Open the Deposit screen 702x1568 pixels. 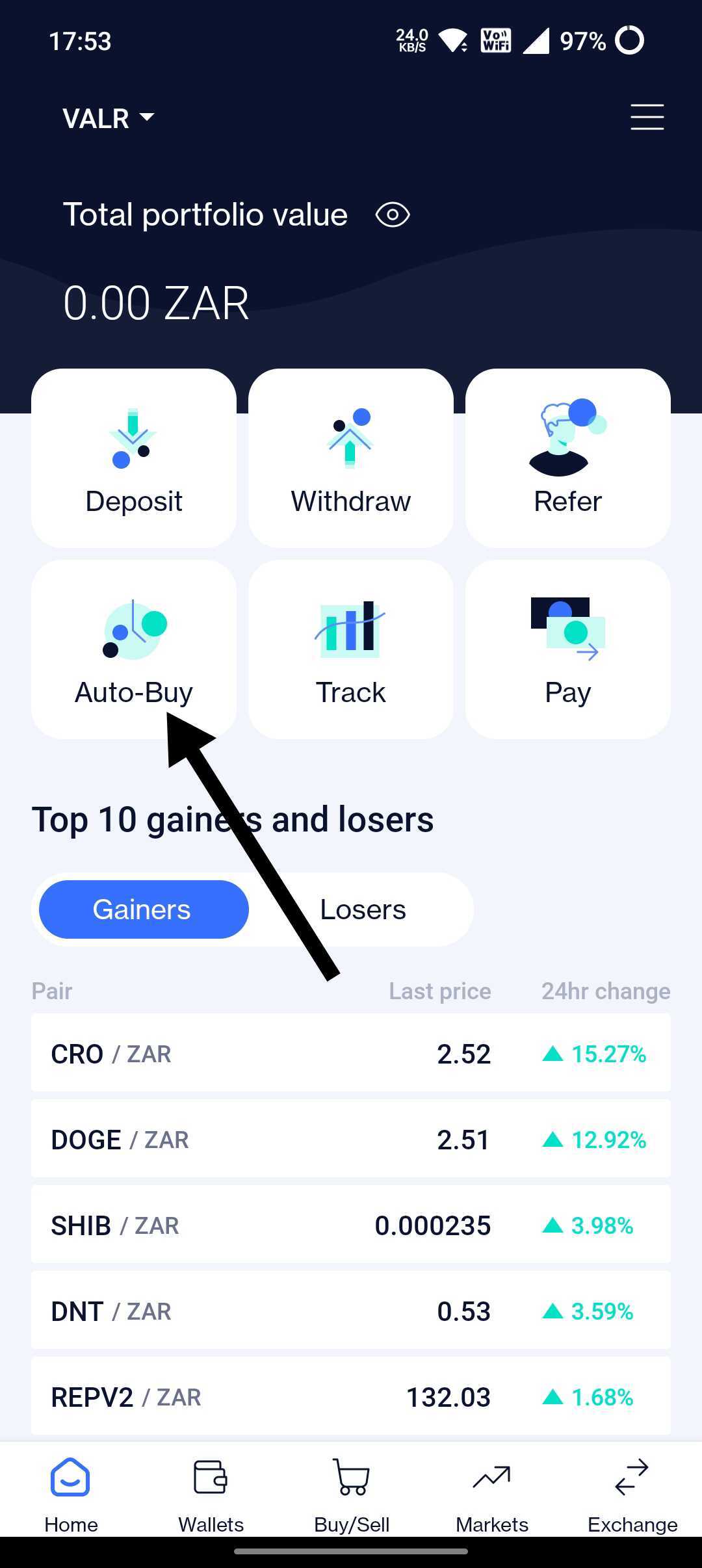pyautogui.click(x=133, y=458)
